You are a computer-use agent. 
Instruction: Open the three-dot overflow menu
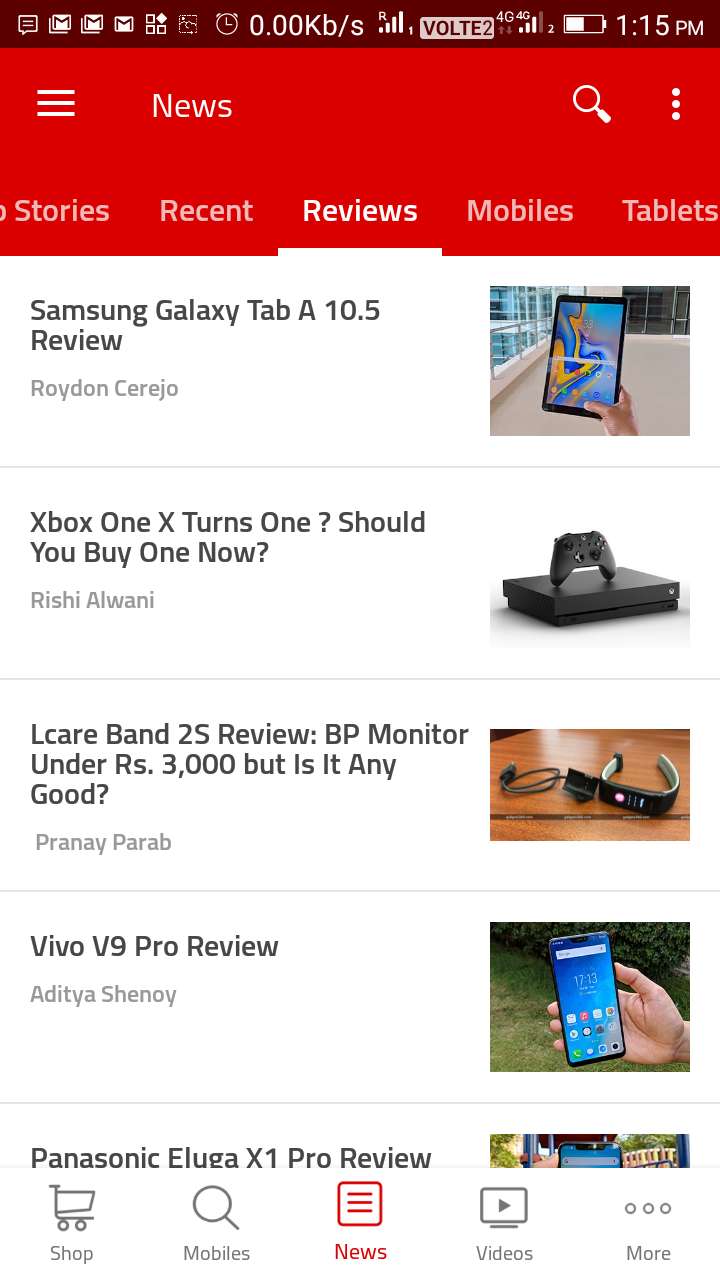[676, 104]
